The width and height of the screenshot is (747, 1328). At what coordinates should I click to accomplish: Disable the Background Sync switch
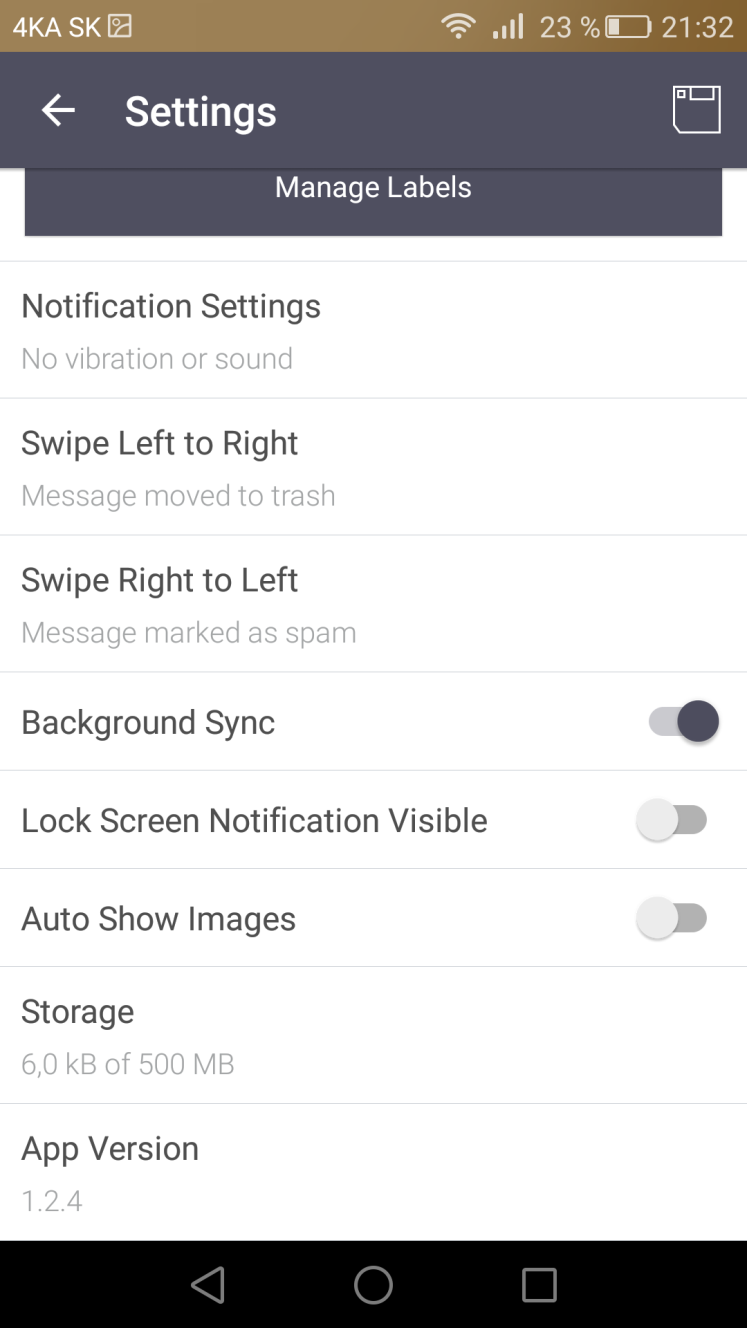(684, 721)
